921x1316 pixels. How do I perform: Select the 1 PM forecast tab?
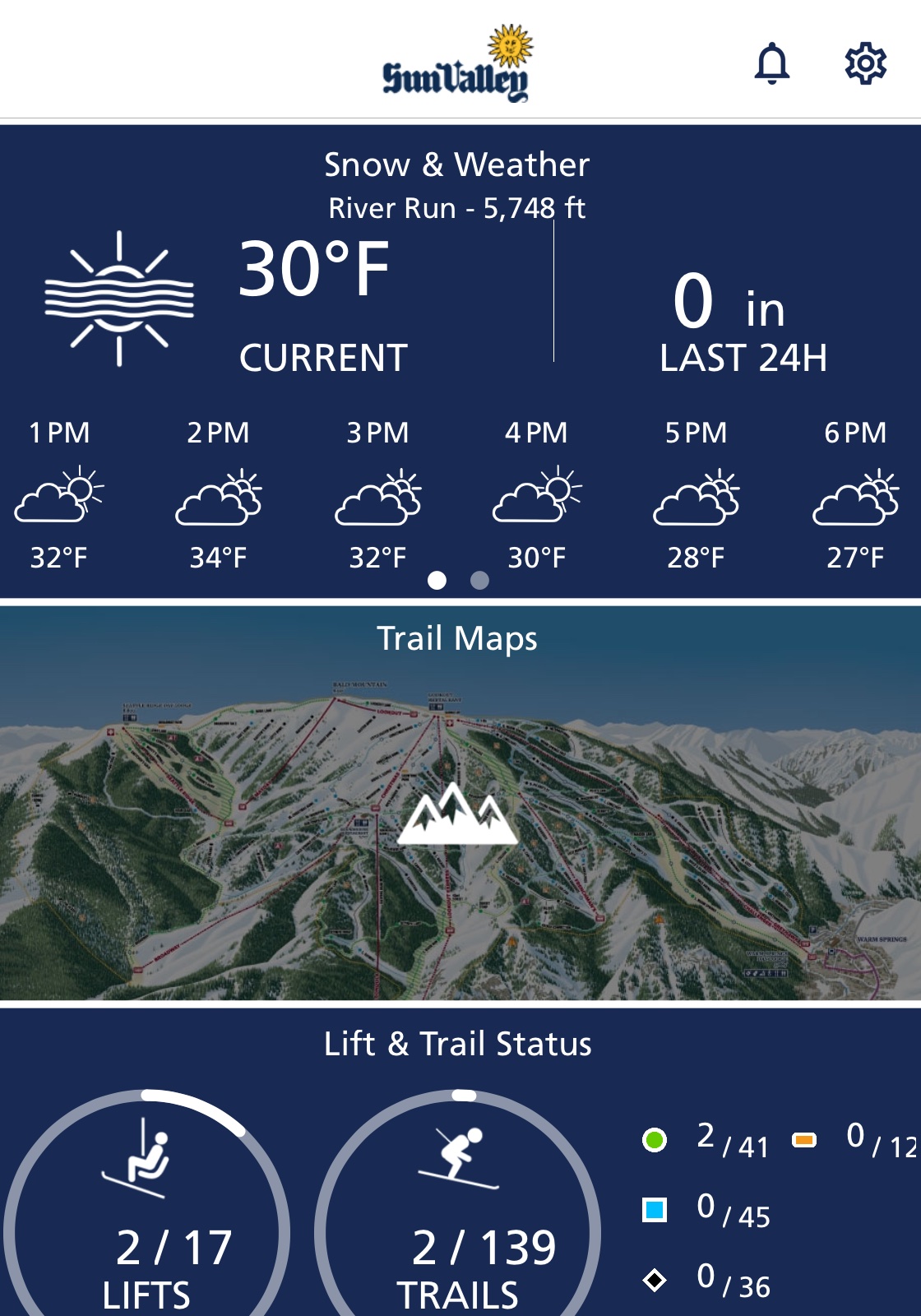pos(58,431)
